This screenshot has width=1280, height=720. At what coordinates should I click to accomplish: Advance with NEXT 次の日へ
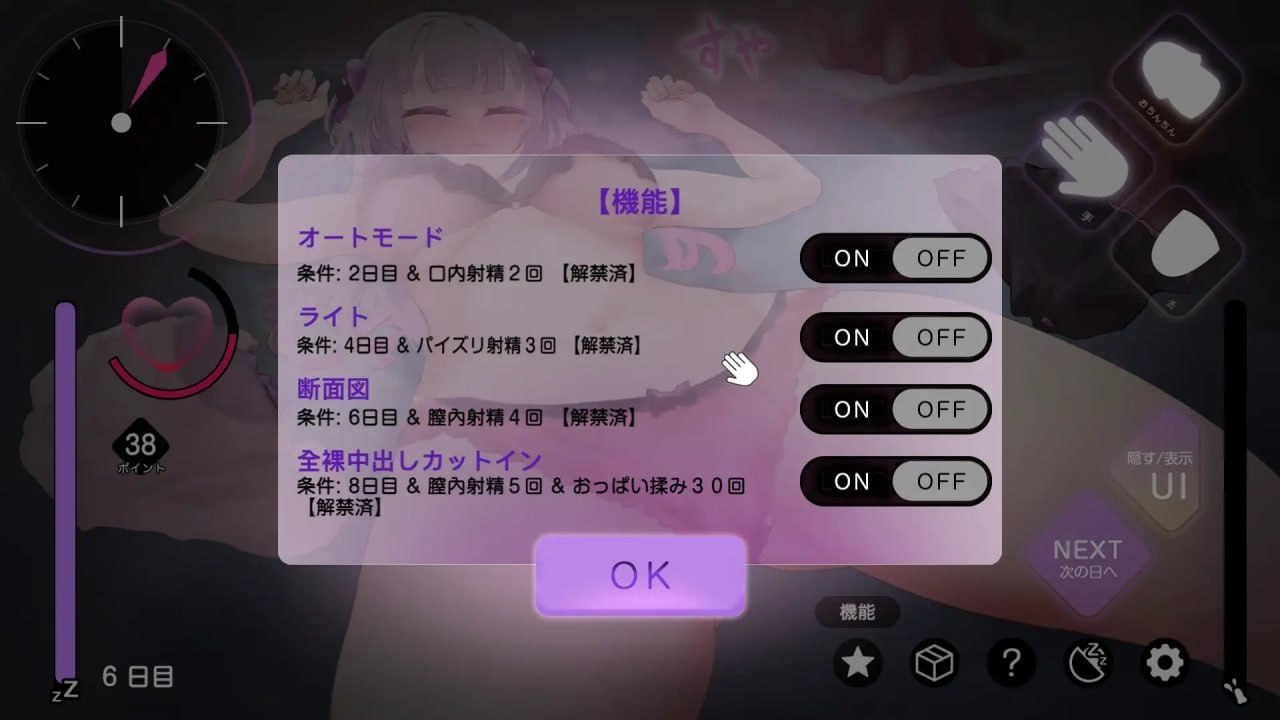click(1087, 558)
